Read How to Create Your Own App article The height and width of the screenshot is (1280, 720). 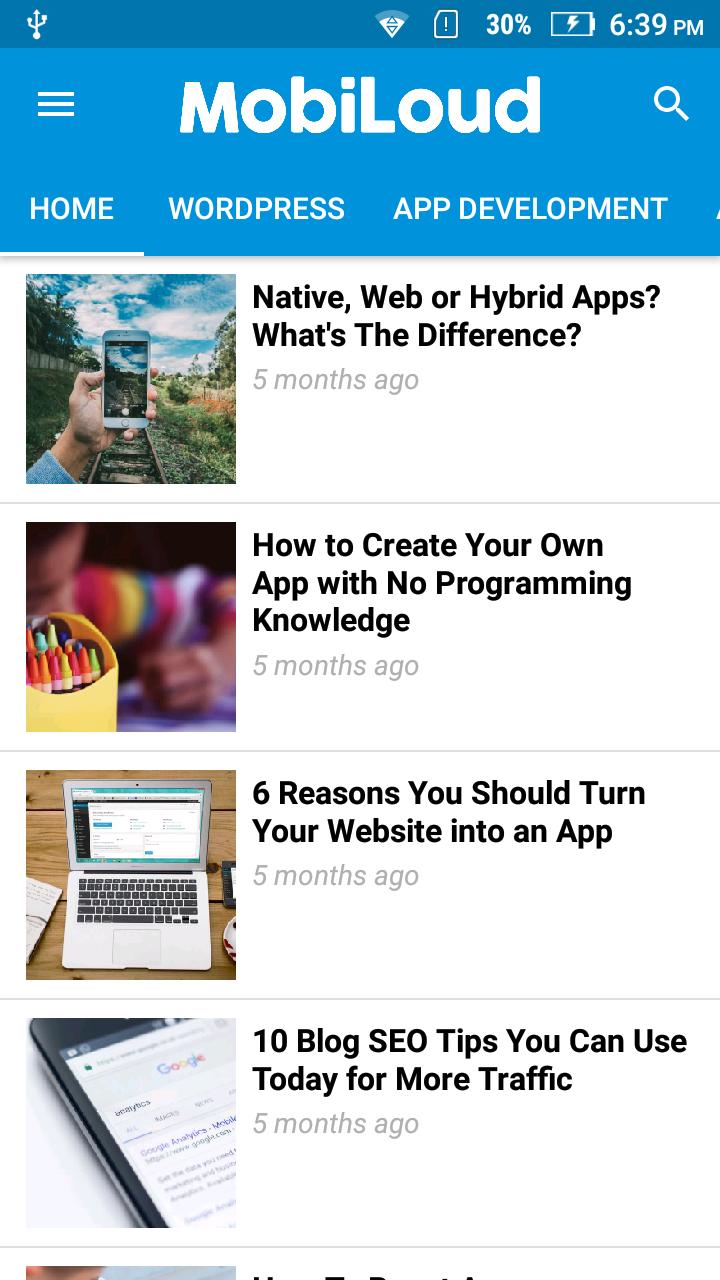pos(442,582)
